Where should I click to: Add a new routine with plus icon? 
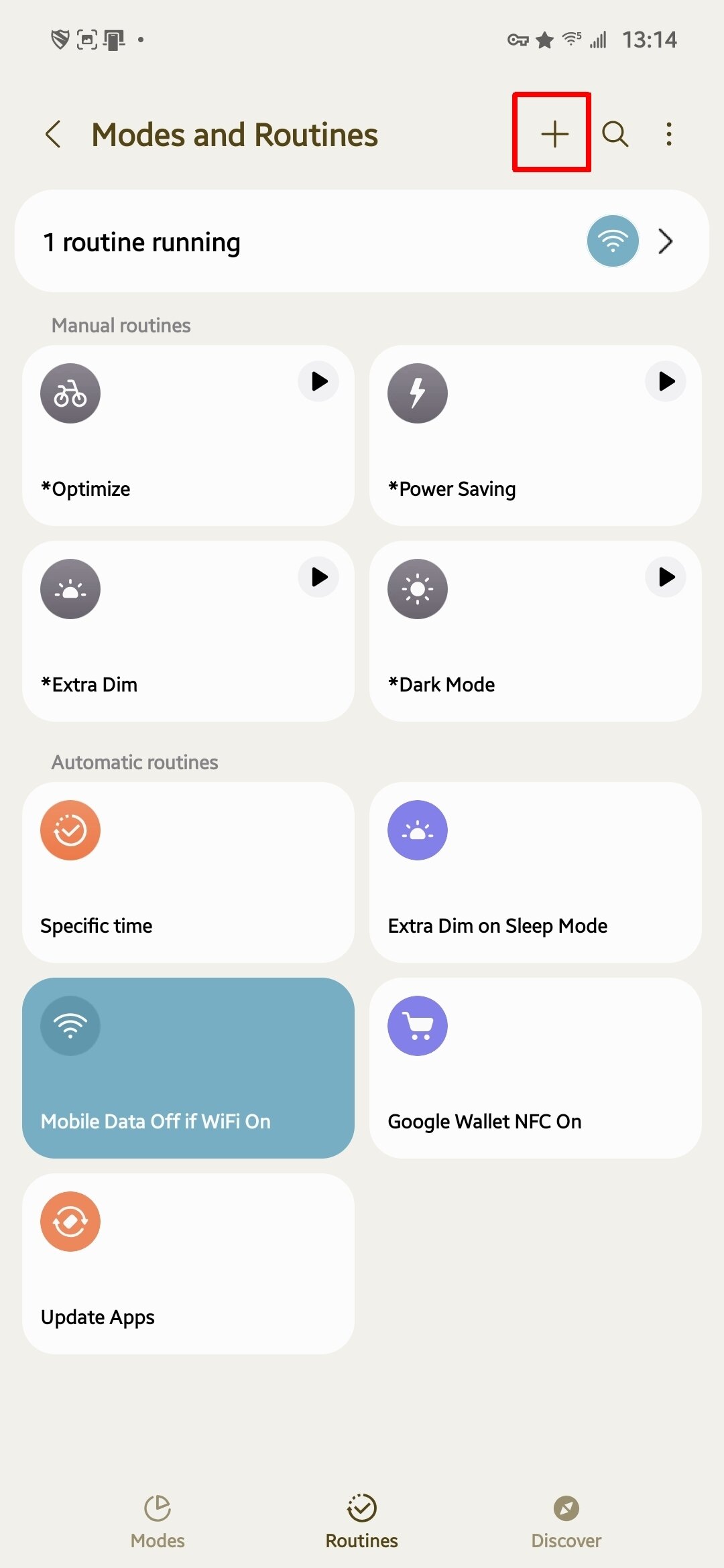tap(554, 134)
